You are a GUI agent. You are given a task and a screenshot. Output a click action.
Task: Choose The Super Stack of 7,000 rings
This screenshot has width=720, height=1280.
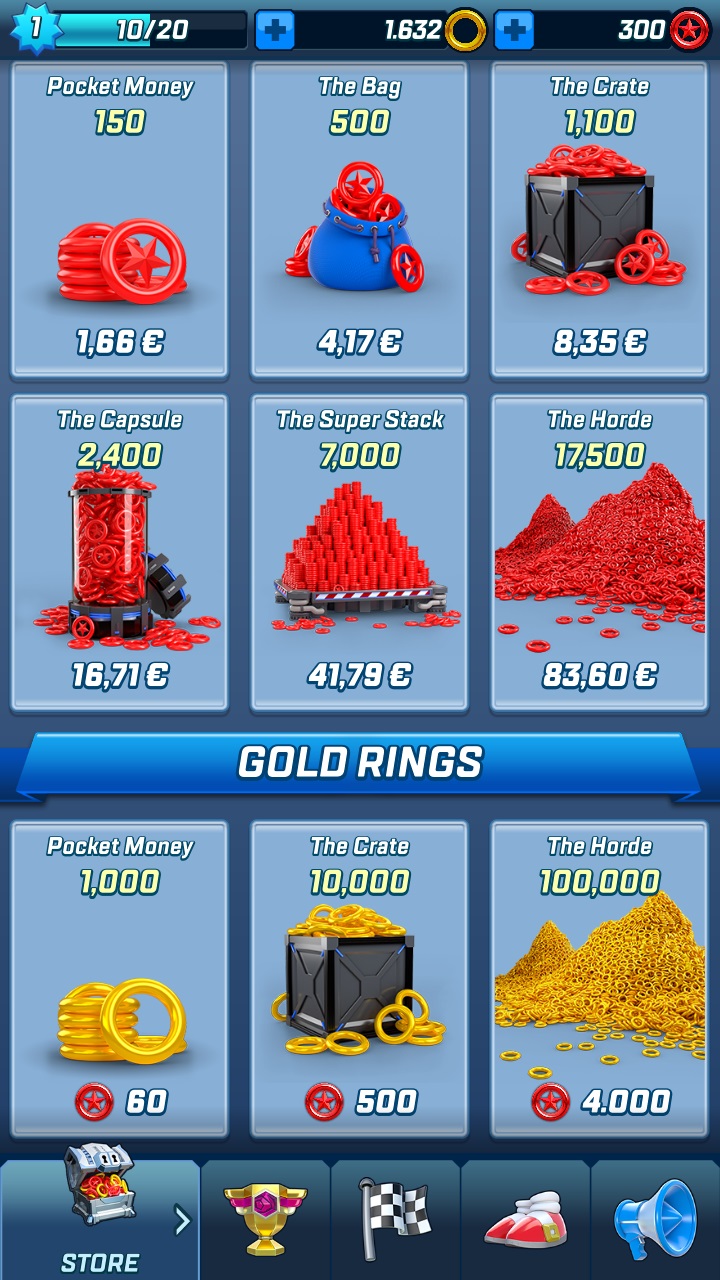coord(360,553)
